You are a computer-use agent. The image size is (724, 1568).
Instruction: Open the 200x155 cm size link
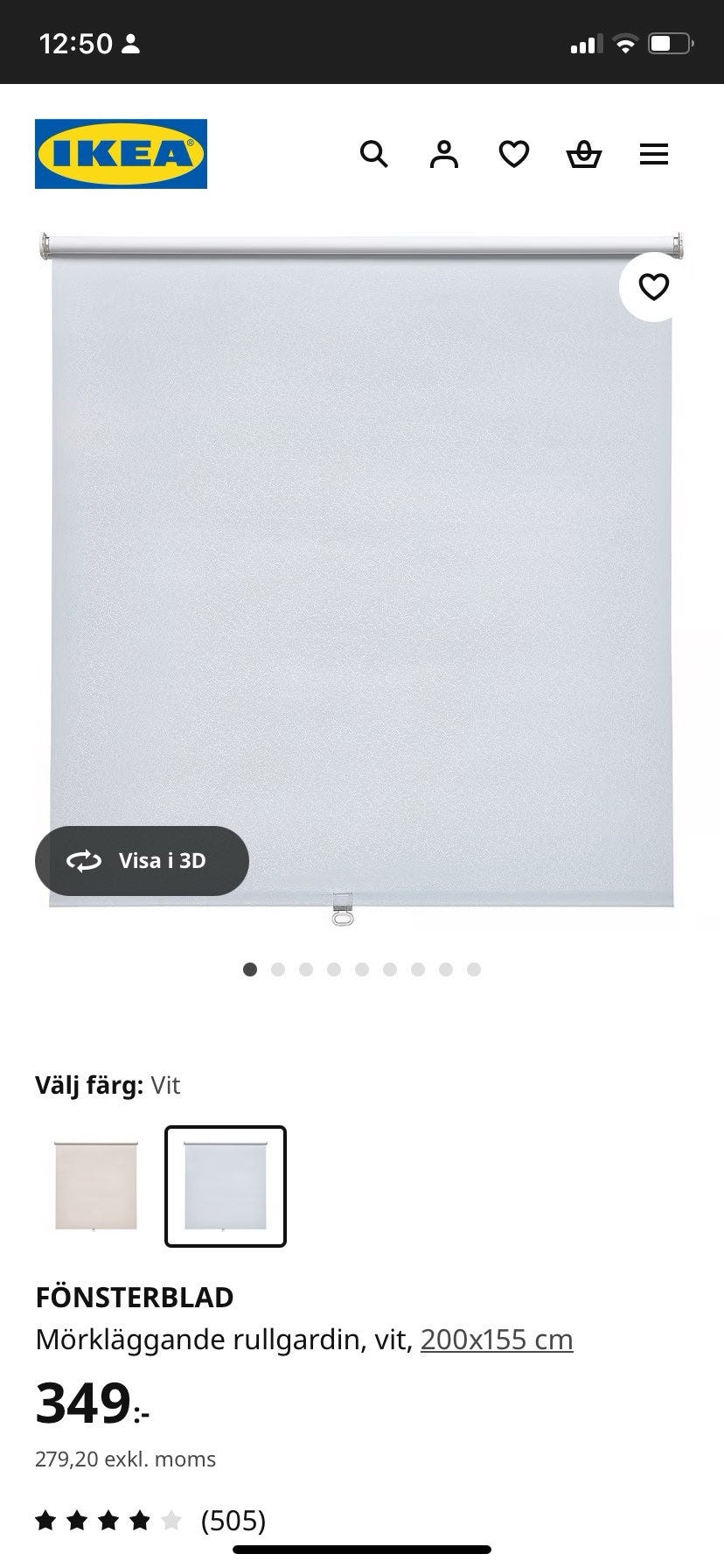point(496,1339)
